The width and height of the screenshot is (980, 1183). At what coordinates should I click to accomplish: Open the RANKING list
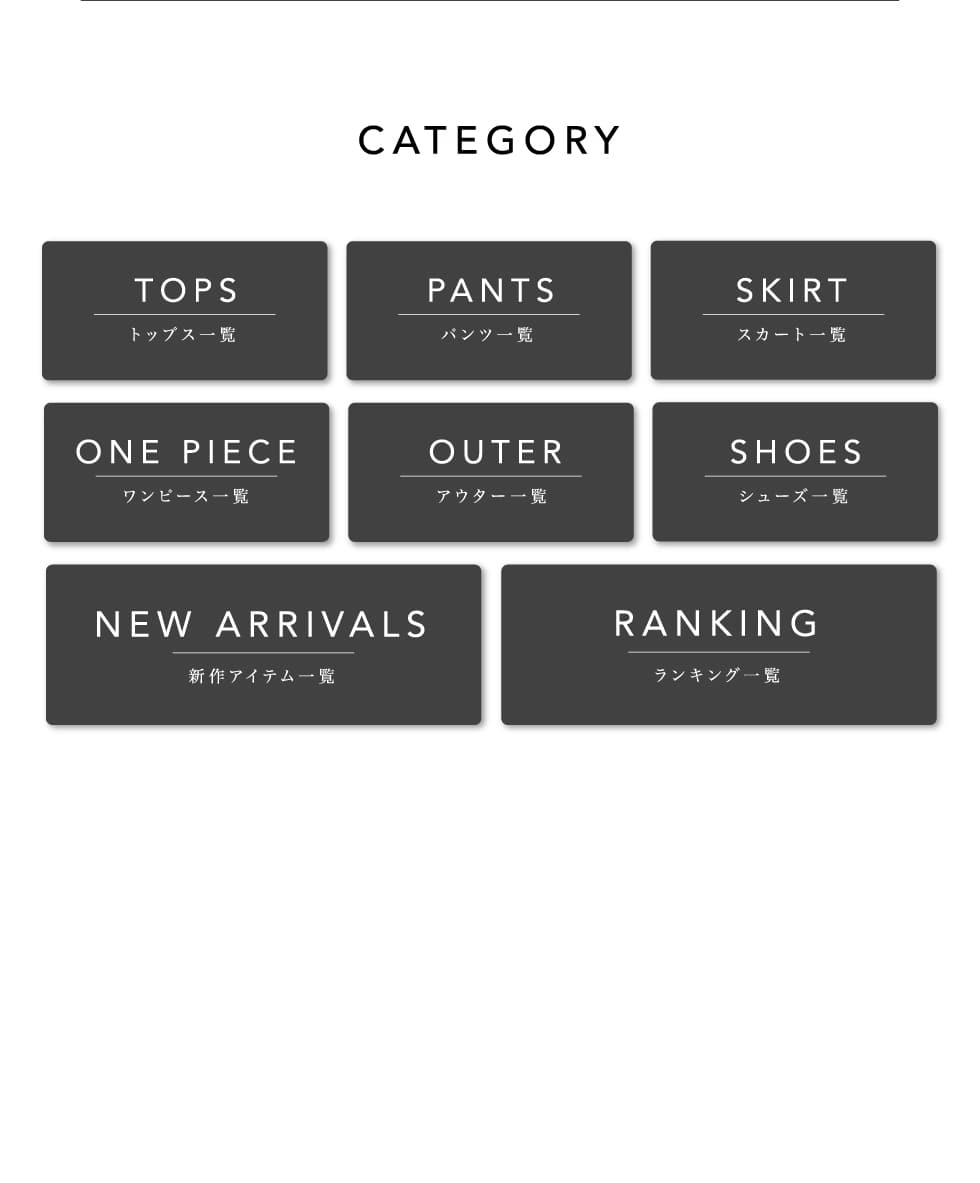coord(718,645)
